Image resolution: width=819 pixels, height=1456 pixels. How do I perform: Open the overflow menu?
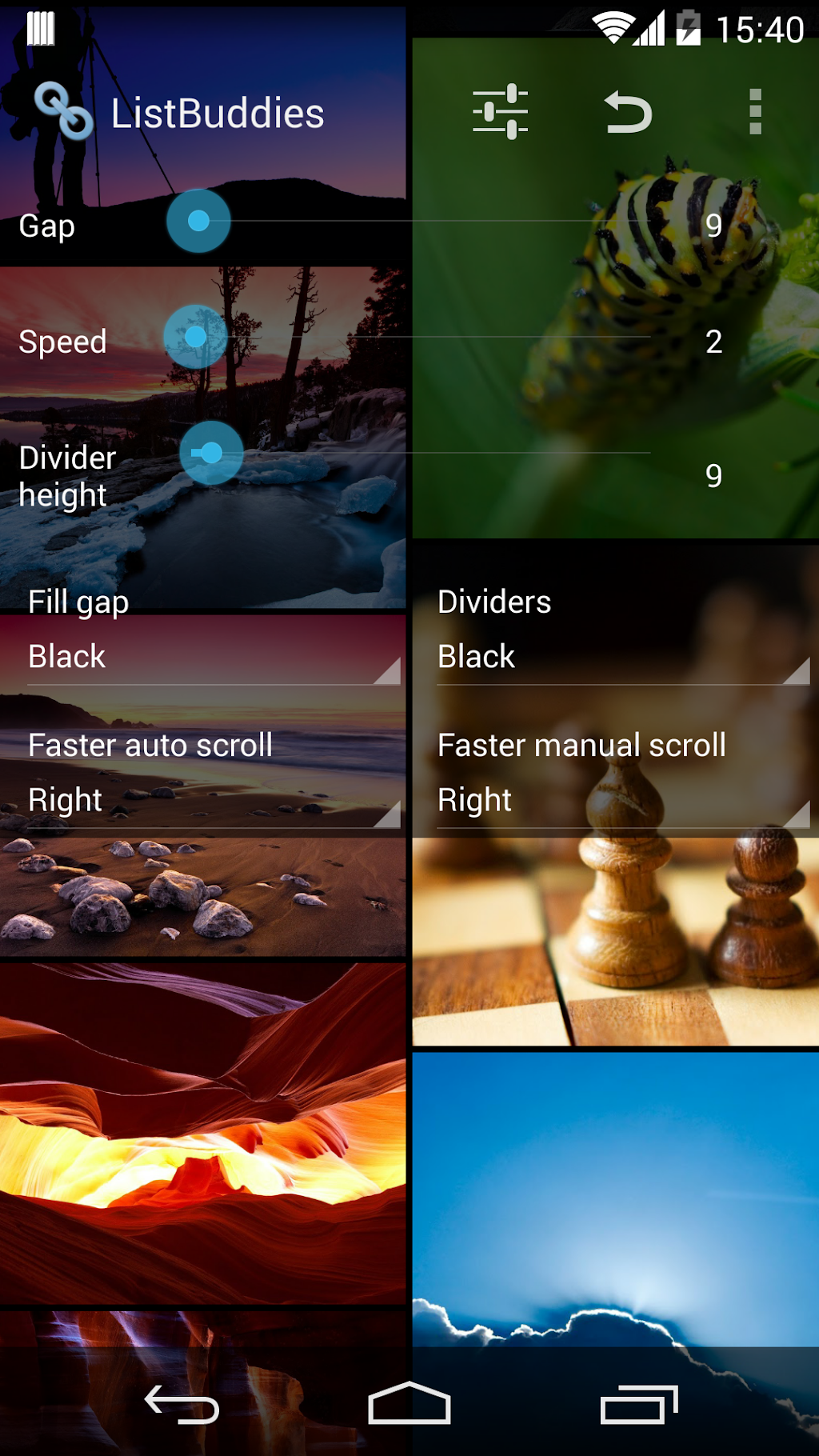pyautogui.click(x=755, y=112)
